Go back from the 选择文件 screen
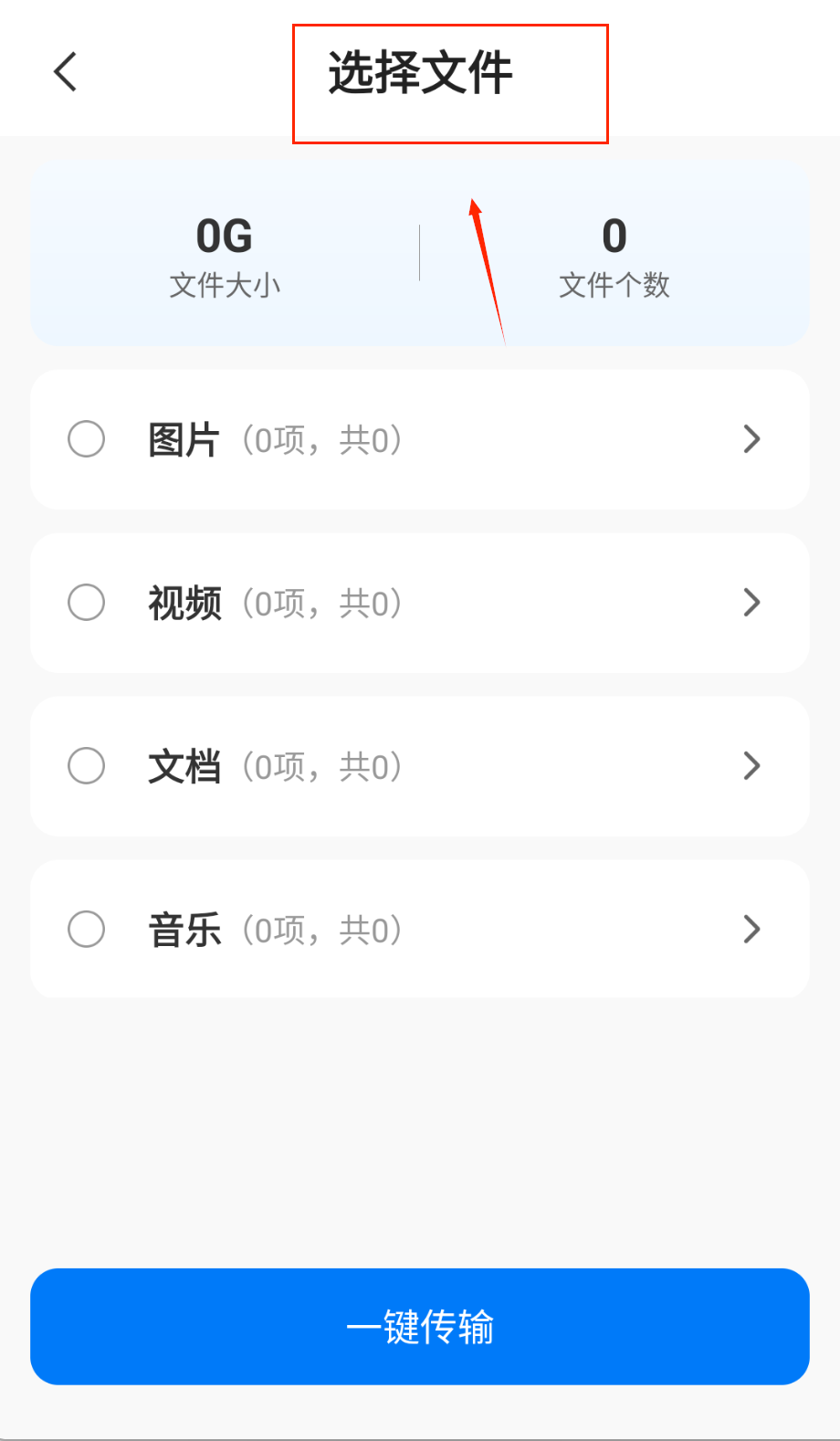This screenshot has height=1441, width=840. [x=66, y=72]
